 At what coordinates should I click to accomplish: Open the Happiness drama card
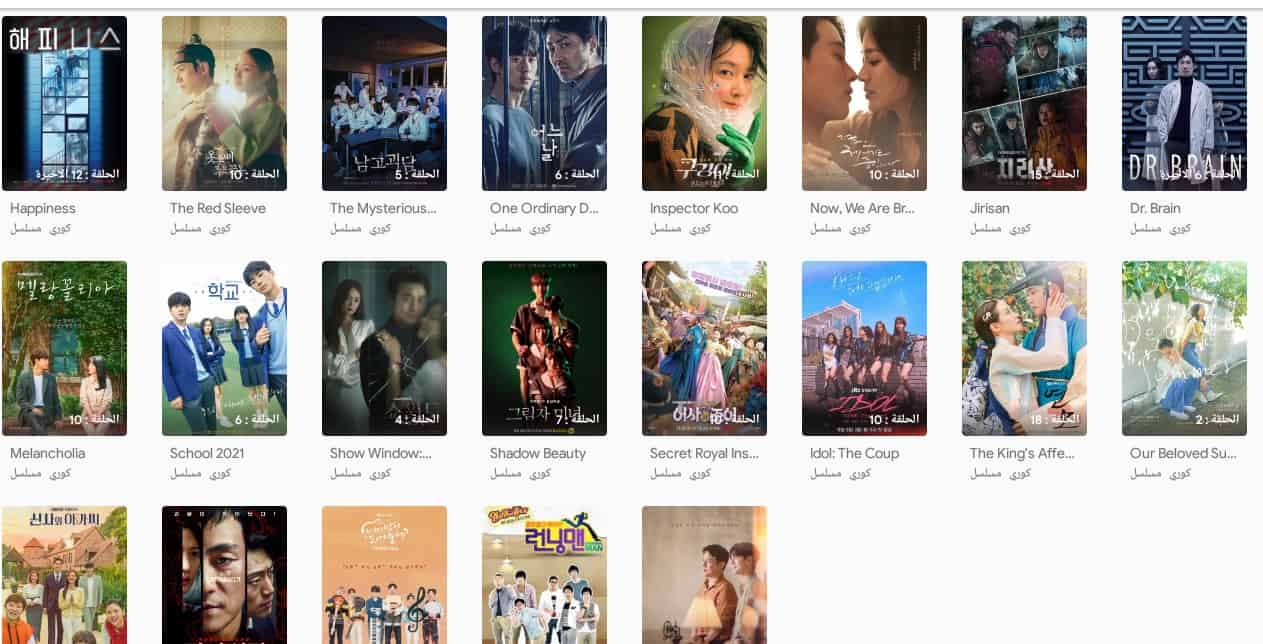coord(64,103)
